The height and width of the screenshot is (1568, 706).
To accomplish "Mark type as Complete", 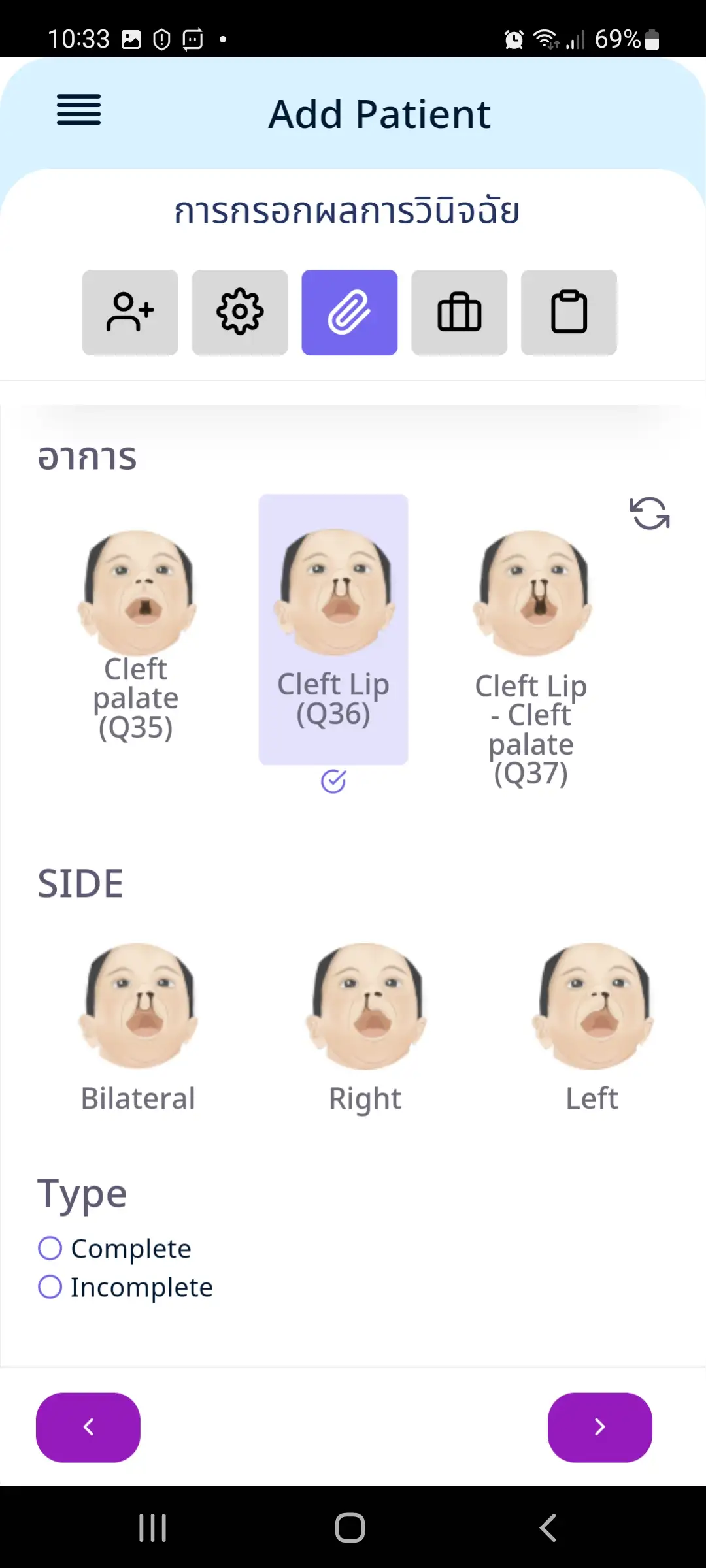I will coord(50,1249).
